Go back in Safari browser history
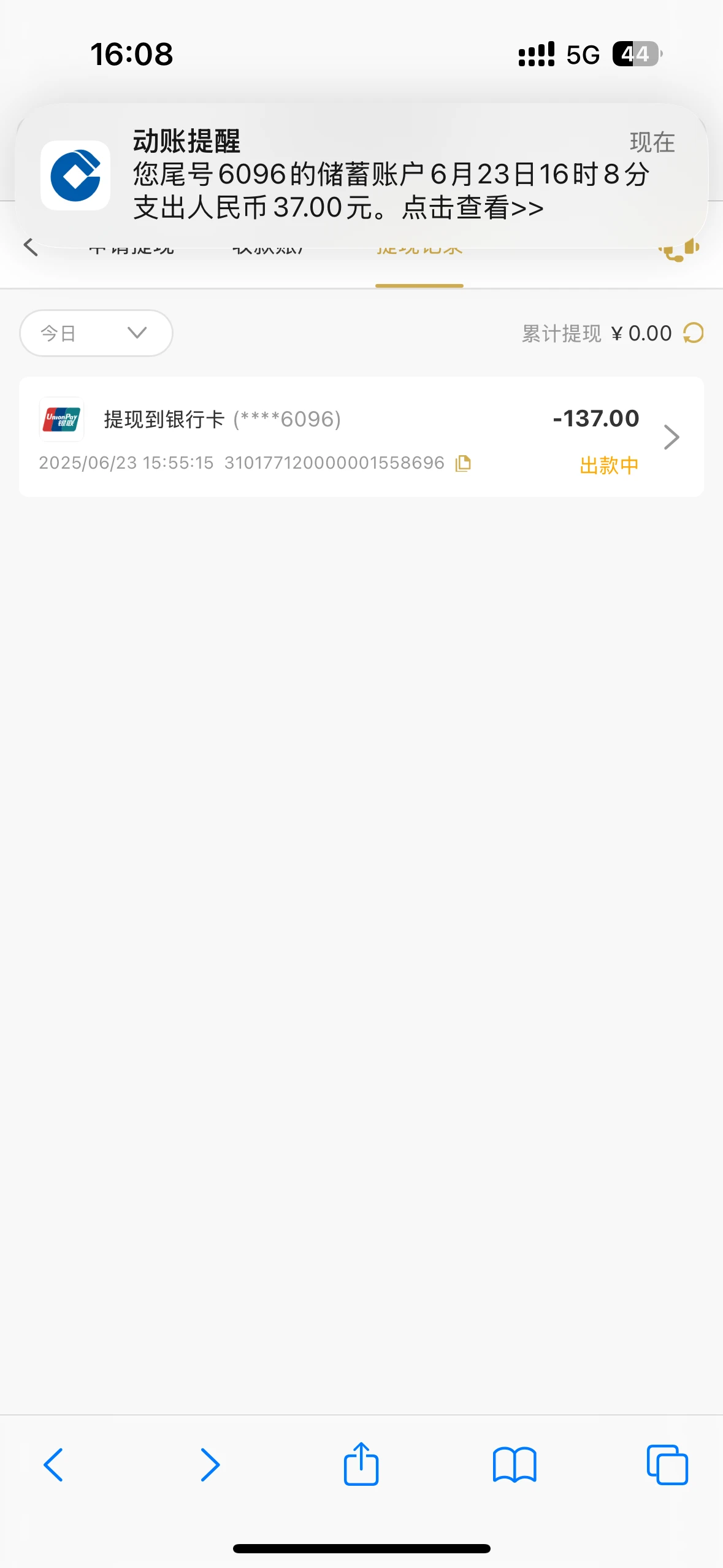 (53, 1465)
